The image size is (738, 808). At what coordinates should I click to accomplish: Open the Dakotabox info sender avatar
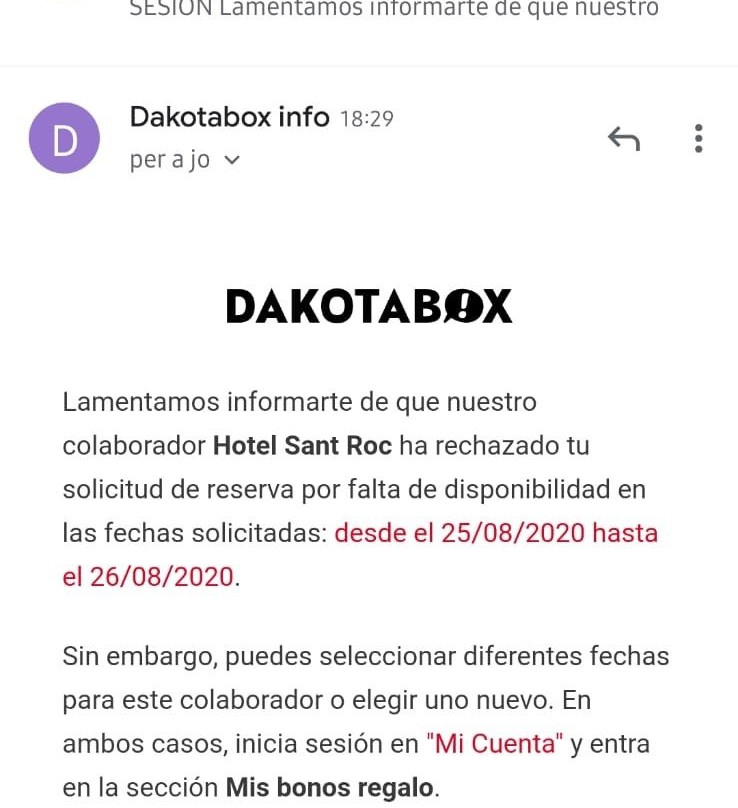pos(64,139)
